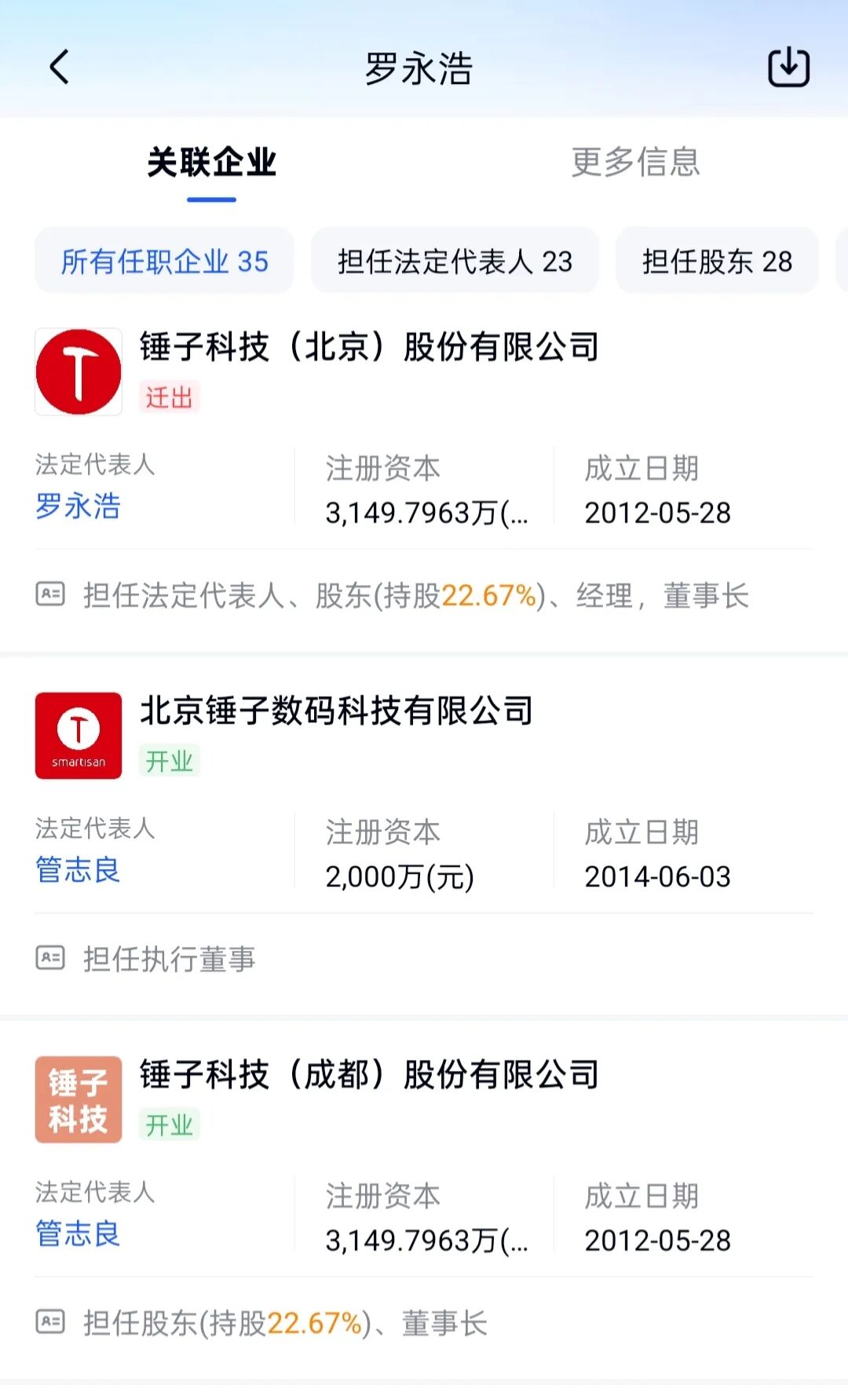
Task: Switch to 更多信息 tab
Action: 635,163
